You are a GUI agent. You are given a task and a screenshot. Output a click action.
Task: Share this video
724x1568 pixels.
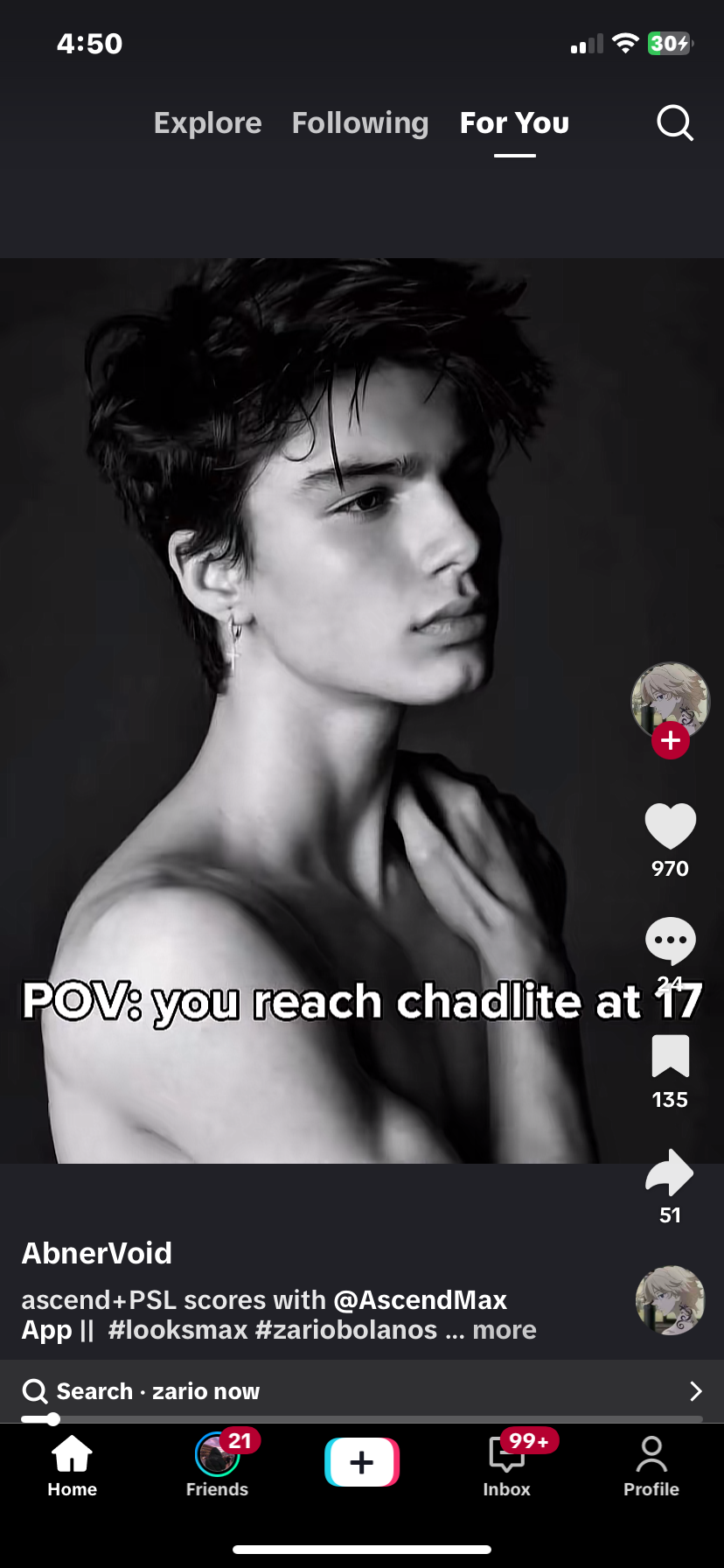[x=670, y=1172]
